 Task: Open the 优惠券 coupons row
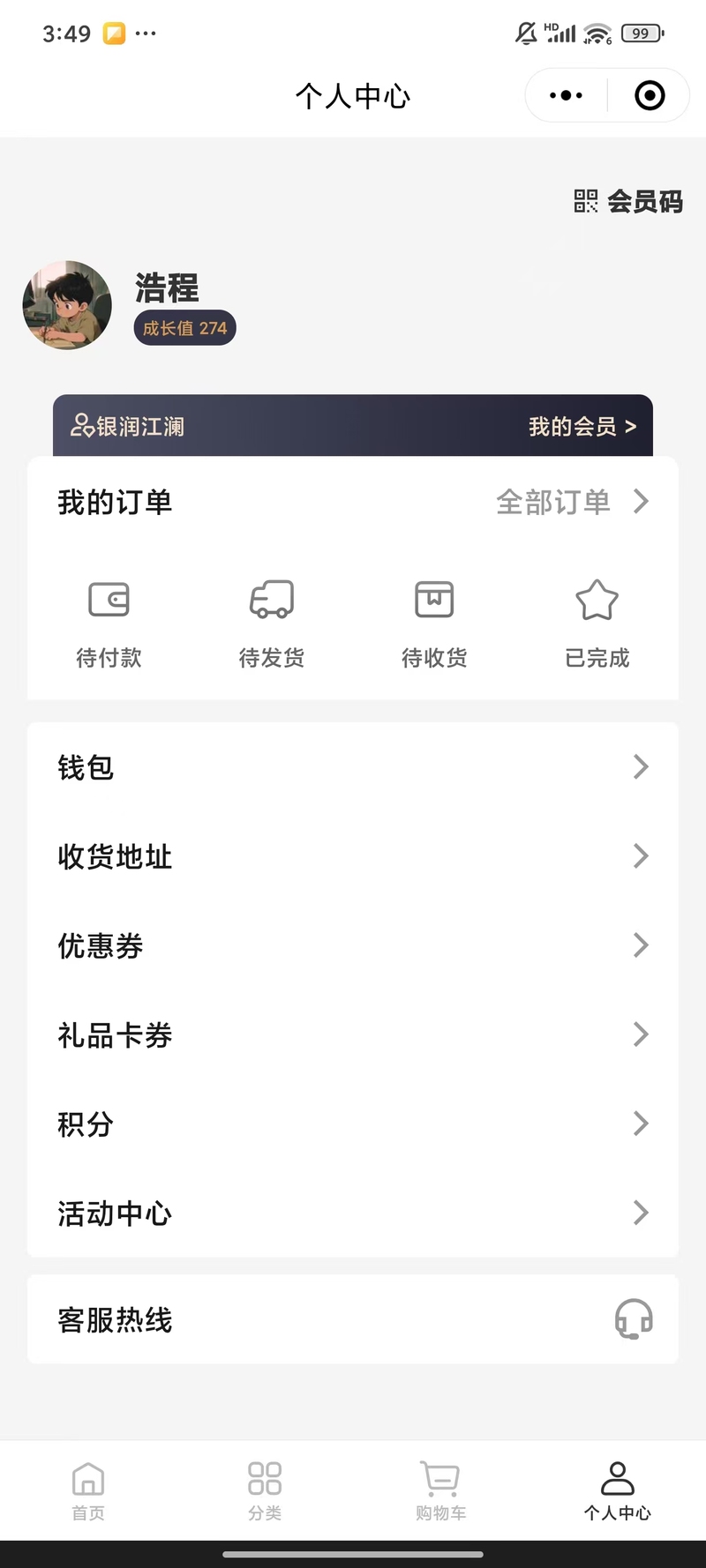(353, 945)
